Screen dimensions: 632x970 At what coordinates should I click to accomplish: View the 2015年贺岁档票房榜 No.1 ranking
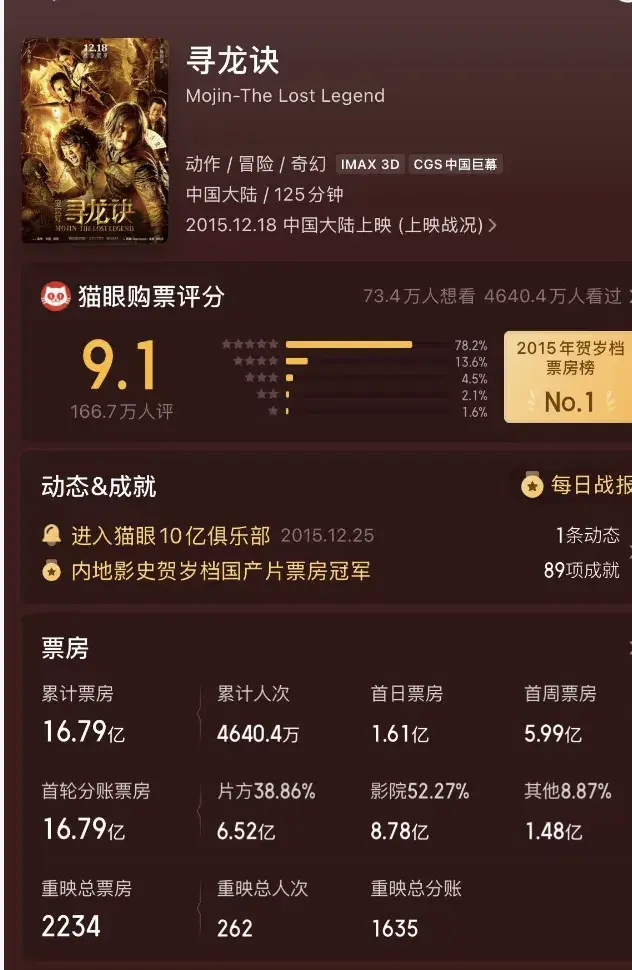tap(569, 377)
